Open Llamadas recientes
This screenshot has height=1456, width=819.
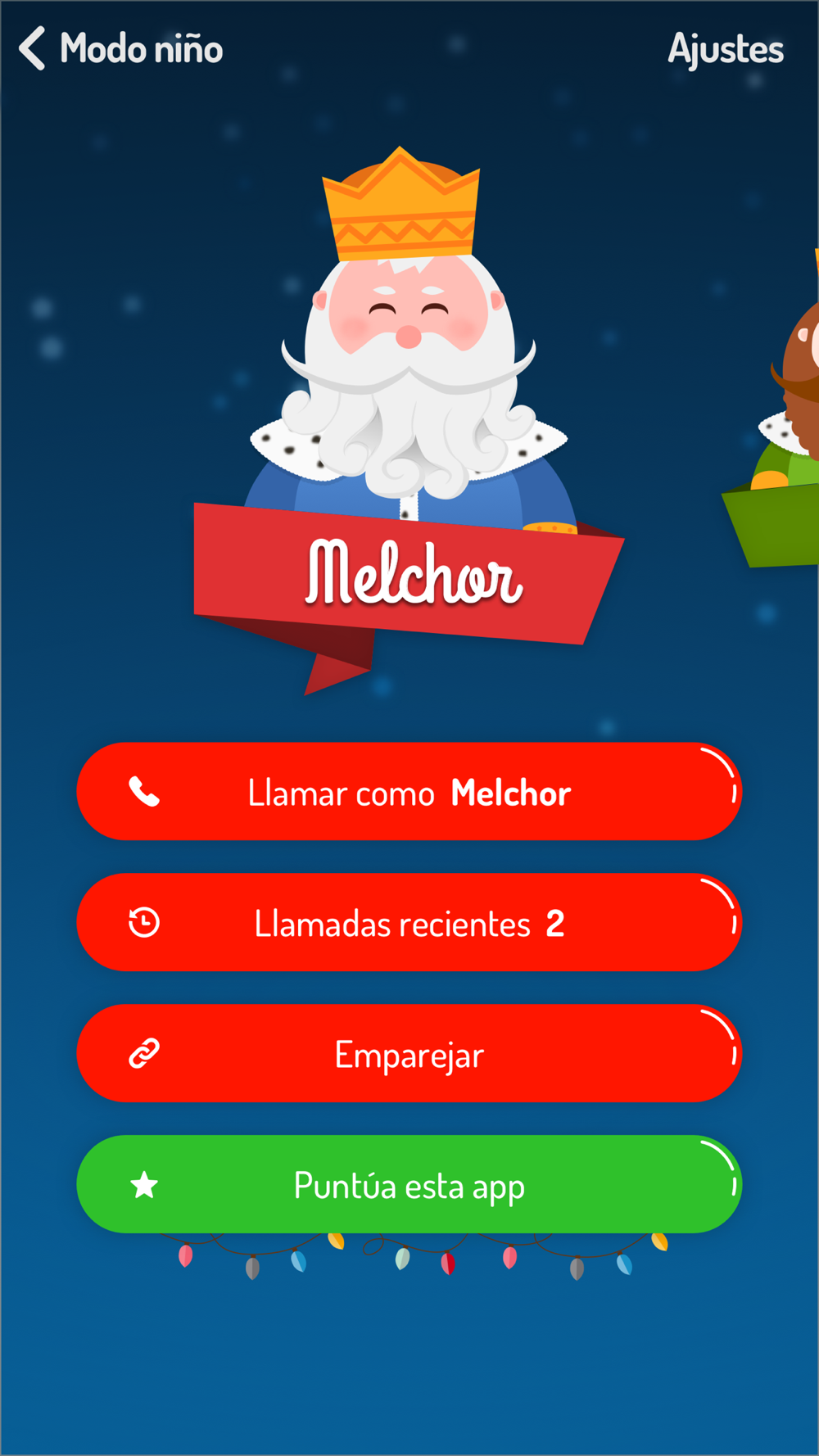pos(409,922)
